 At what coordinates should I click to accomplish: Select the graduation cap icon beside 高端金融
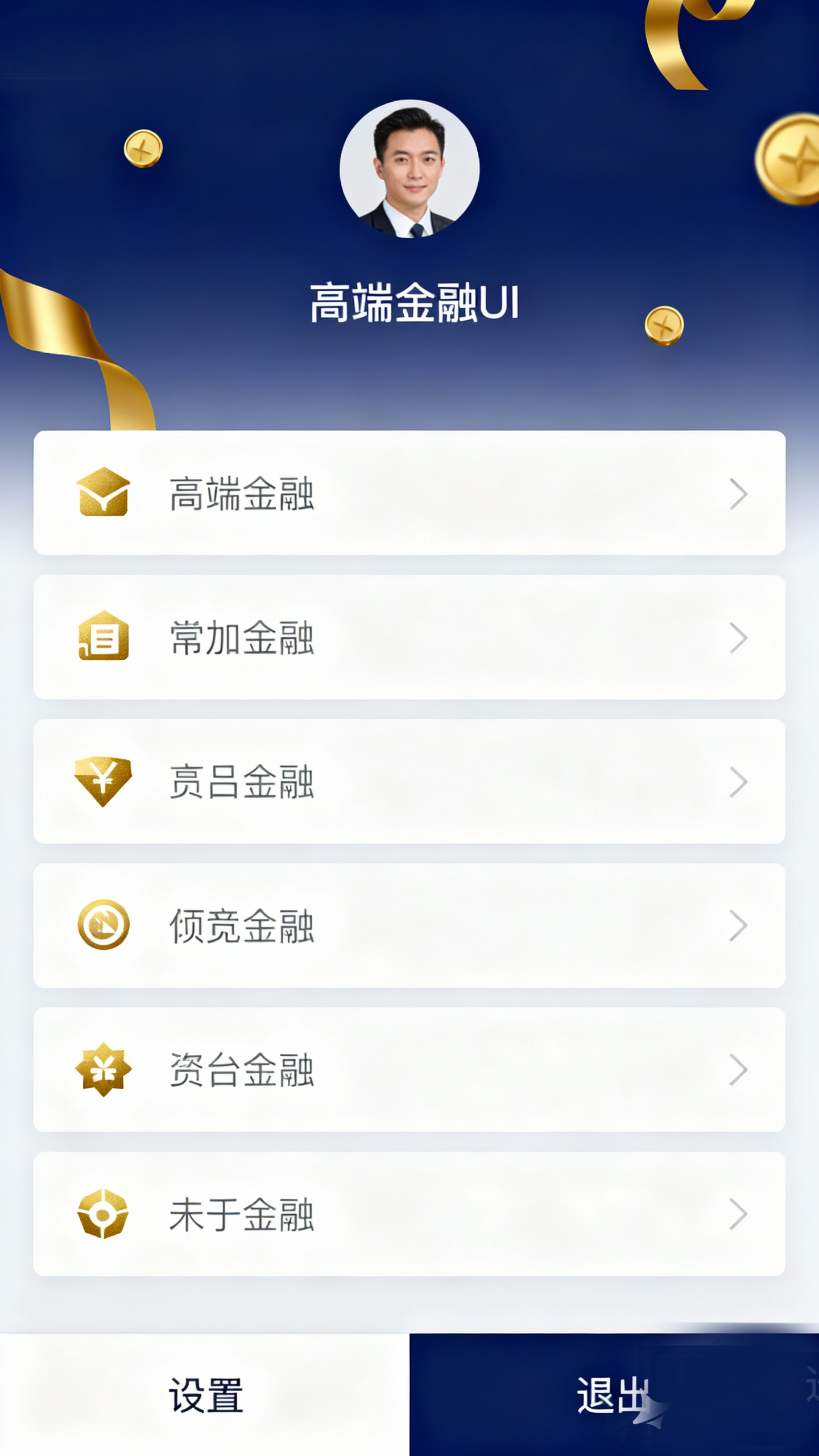(x=104, y=495)
